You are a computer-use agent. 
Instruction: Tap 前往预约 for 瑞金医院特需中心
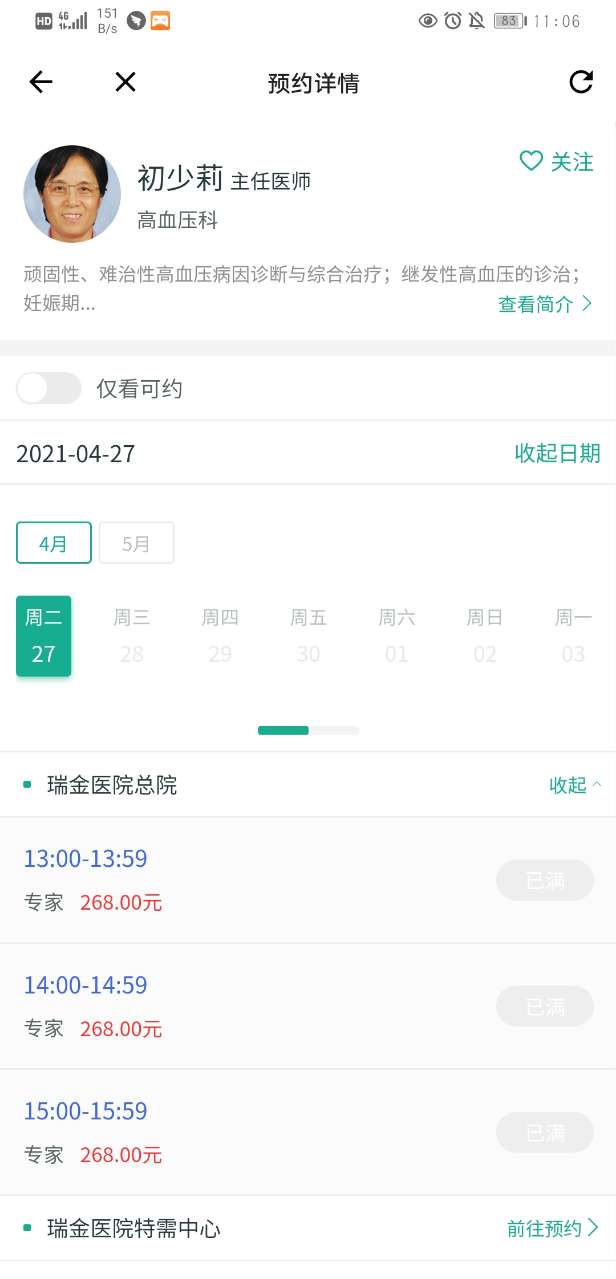point(552,1228)
